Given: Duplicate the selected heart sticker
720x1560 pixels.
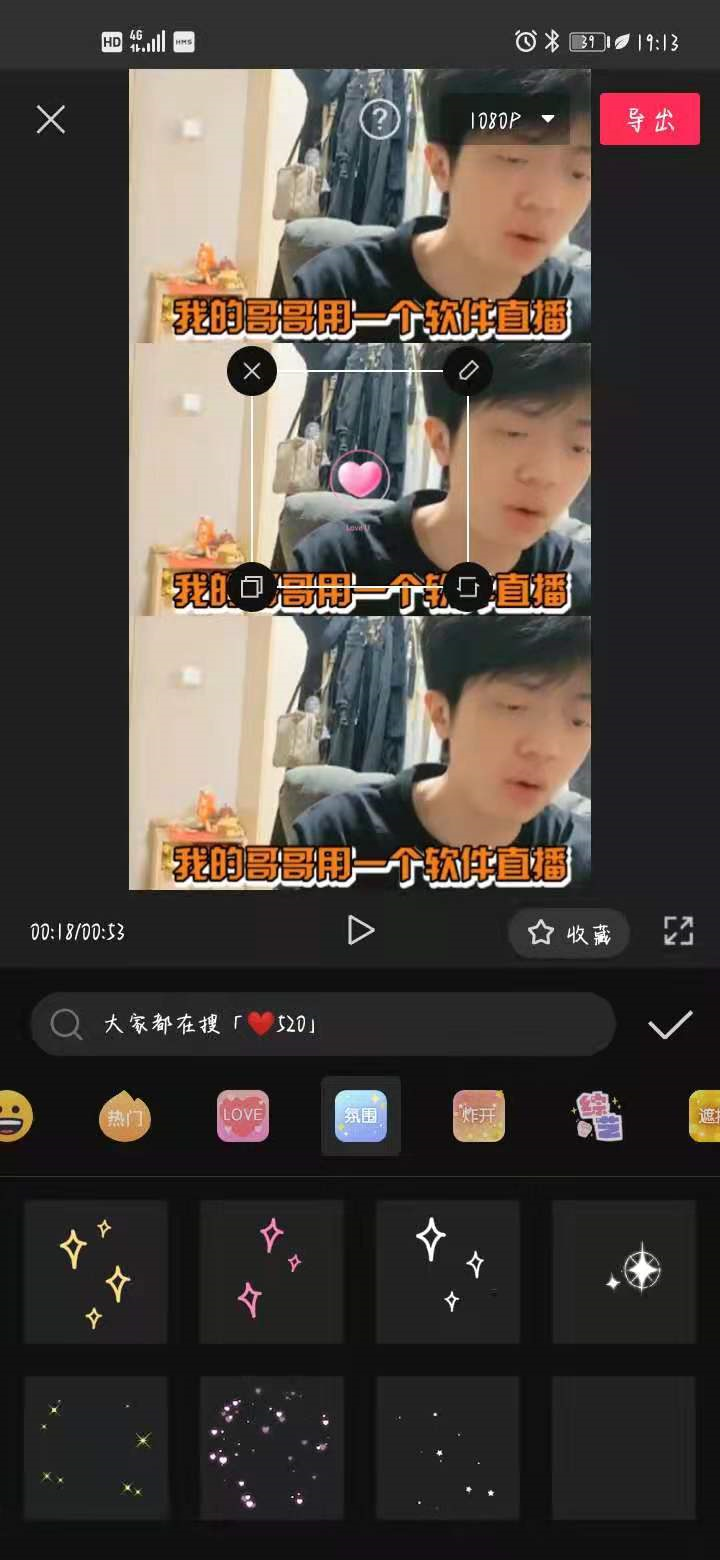Looking at the screenshot, I should (252, 587).
